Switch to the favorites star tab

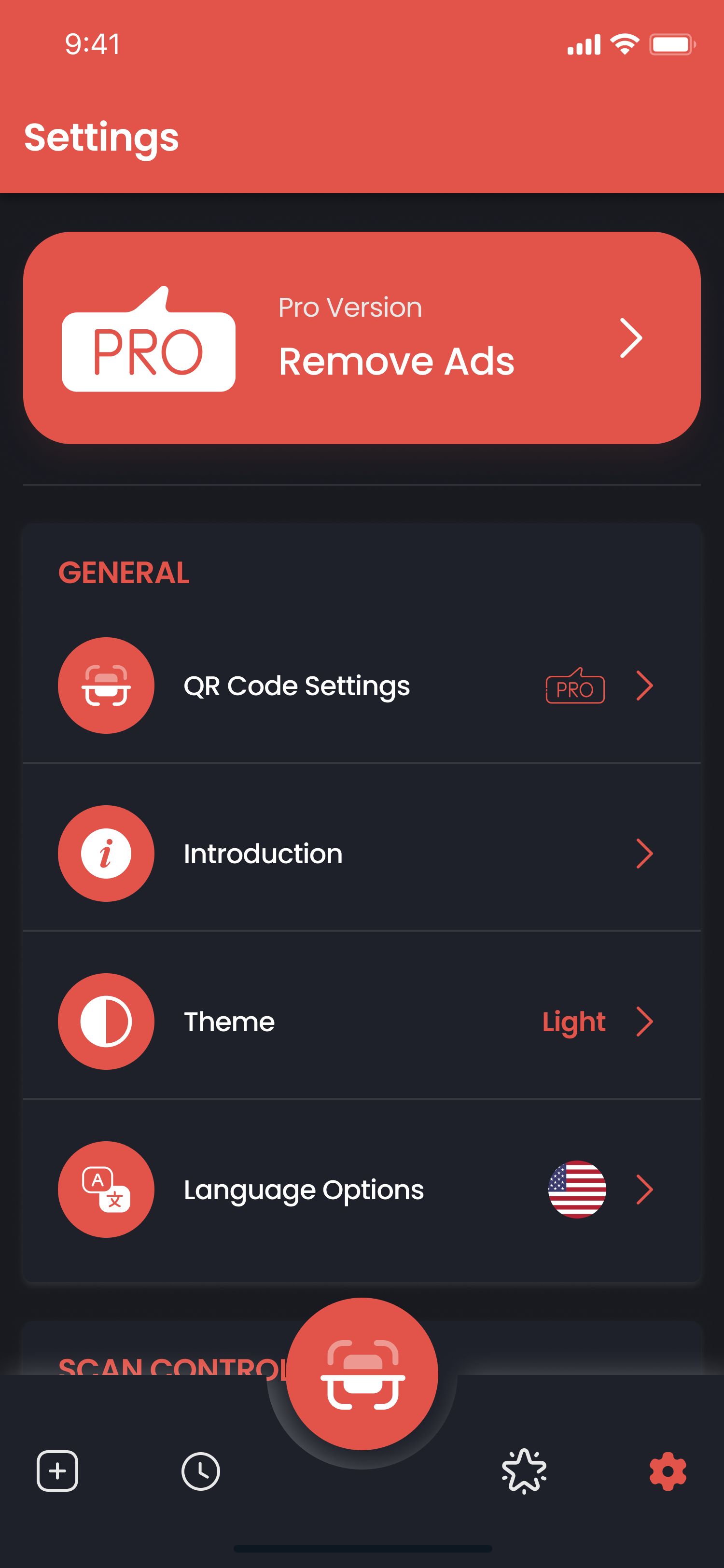pos(524,1471)
